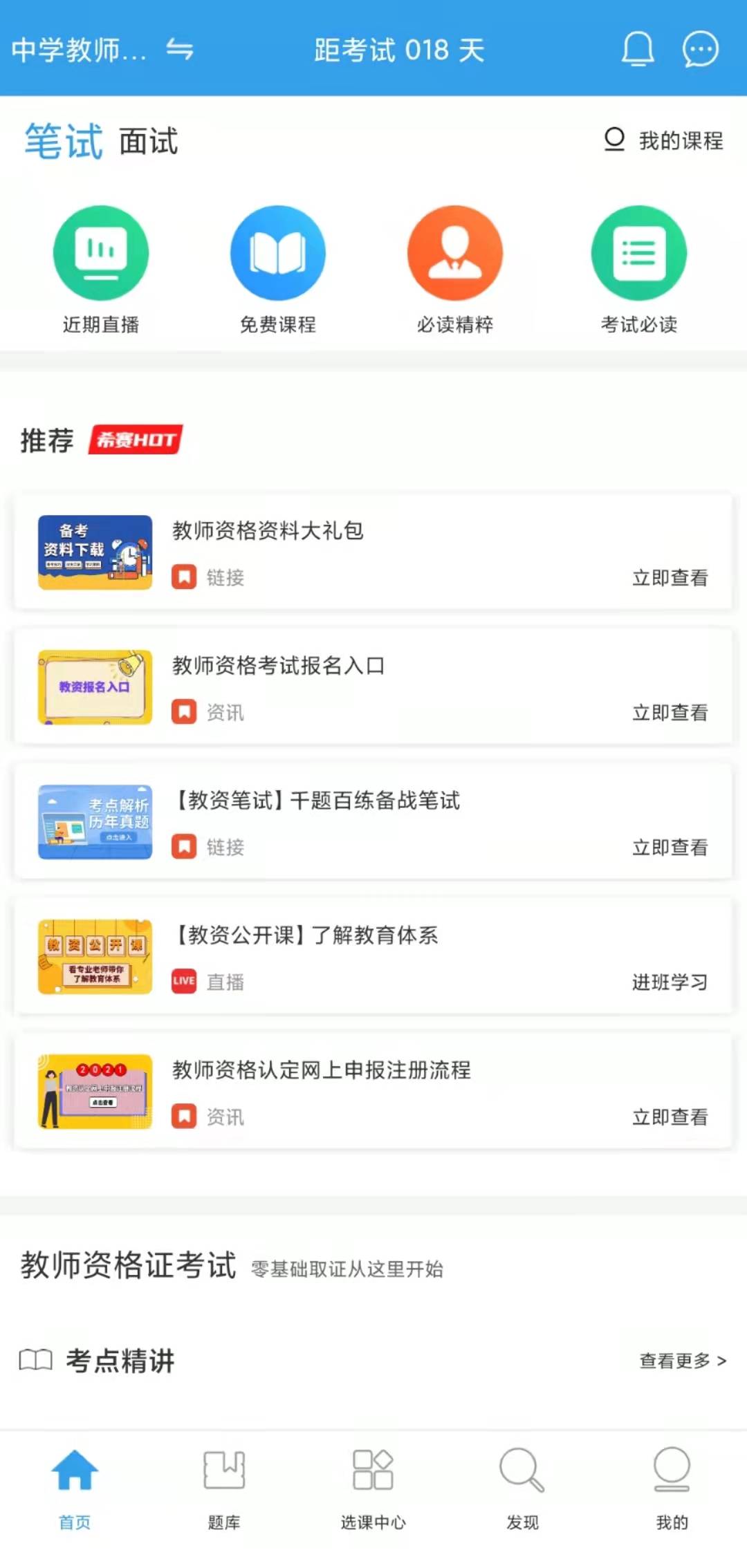Switch to the 选课中心 tab
747x1568 pixels.
pos(373,1486)
